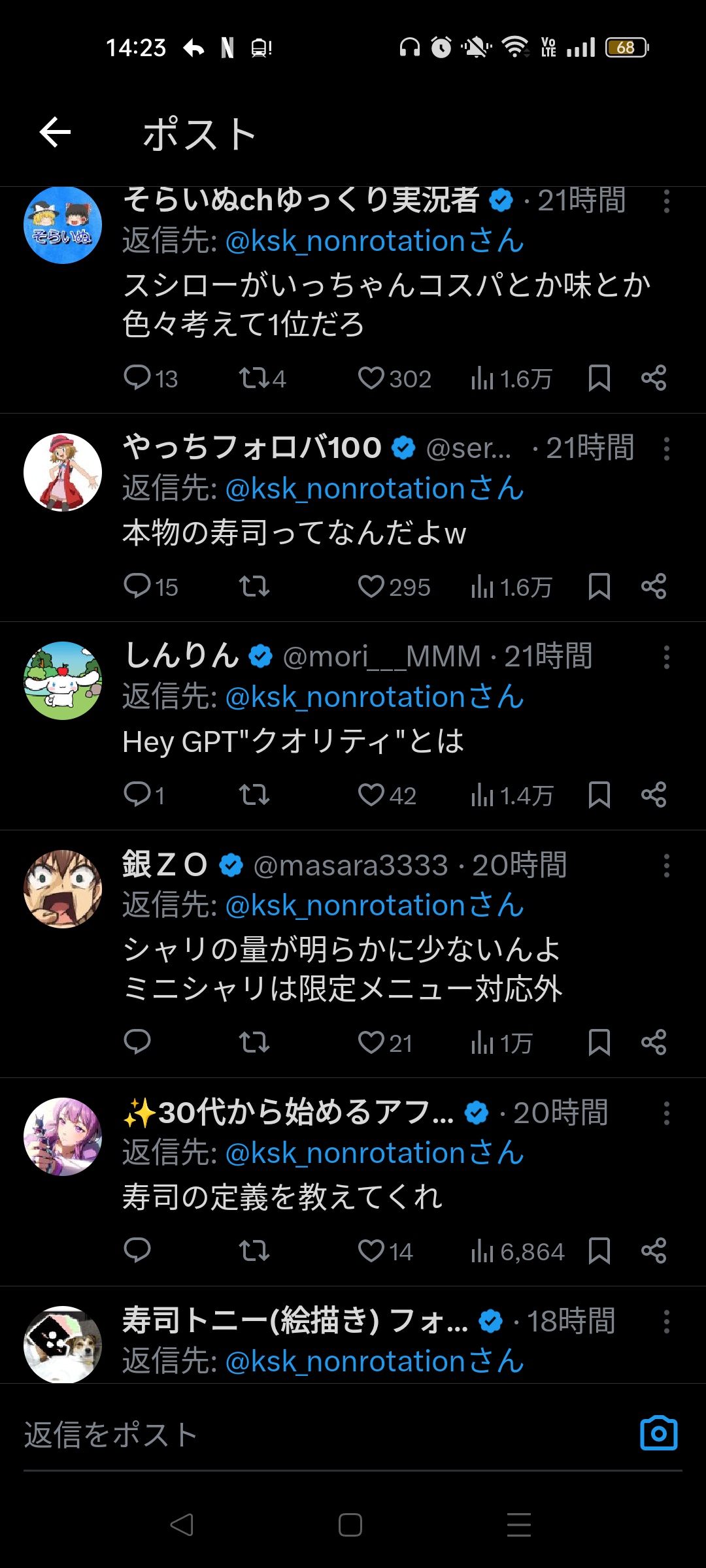This screenshot has height=1568, width=706.
Task: Open the overflow menu on 寿司トニー's reply
Action: [666, 1322]
